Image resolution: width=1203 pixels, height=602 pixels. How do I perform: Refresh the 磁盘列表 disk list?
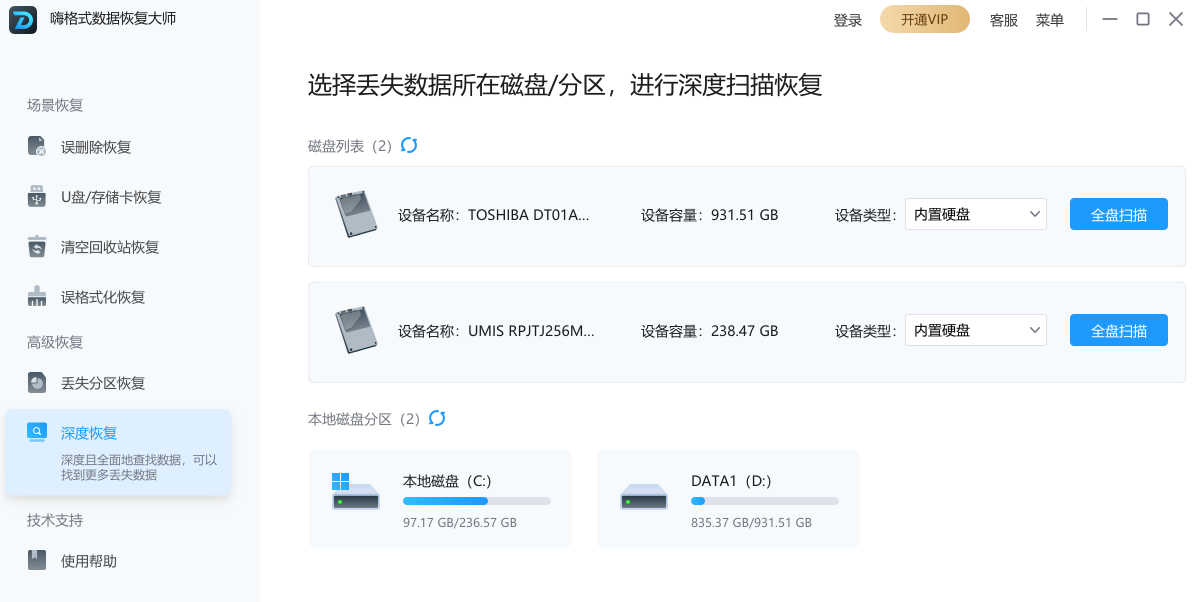[409, 146]
